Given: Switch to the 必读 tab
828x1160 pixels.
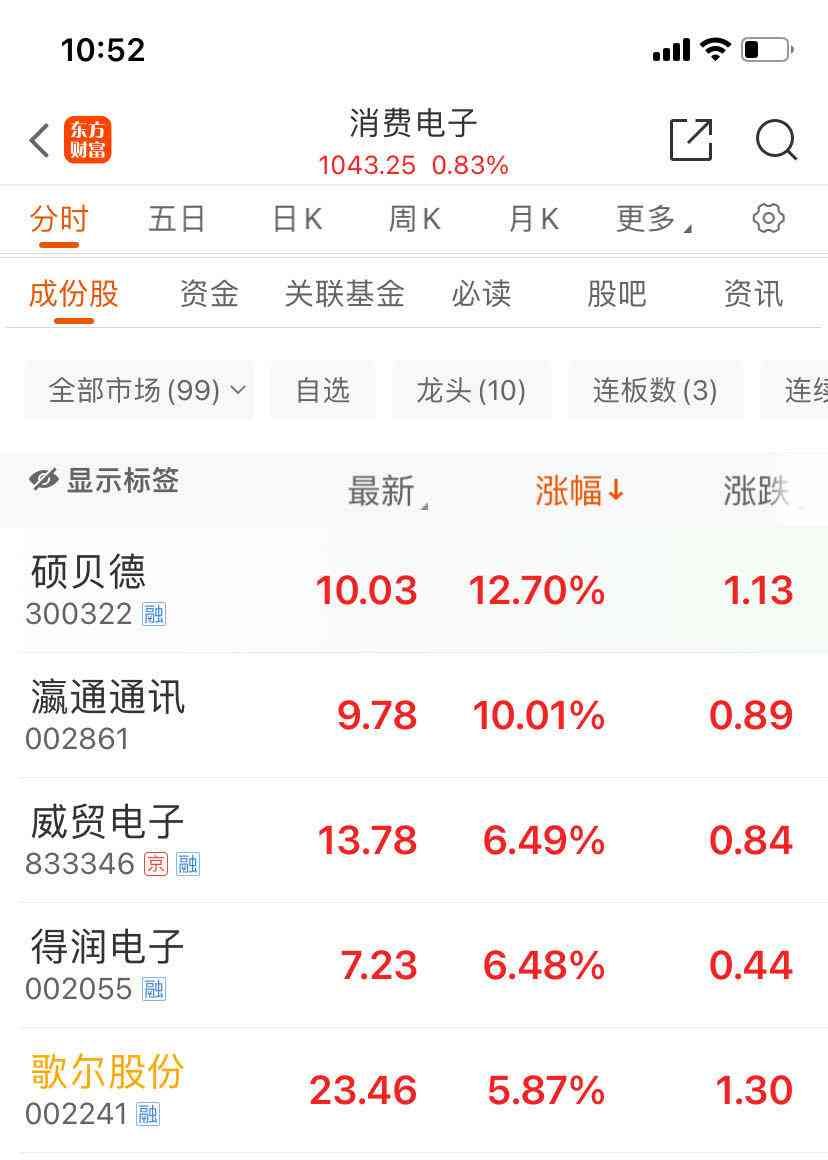Looking at the screenshot, I should click(481, 294).
